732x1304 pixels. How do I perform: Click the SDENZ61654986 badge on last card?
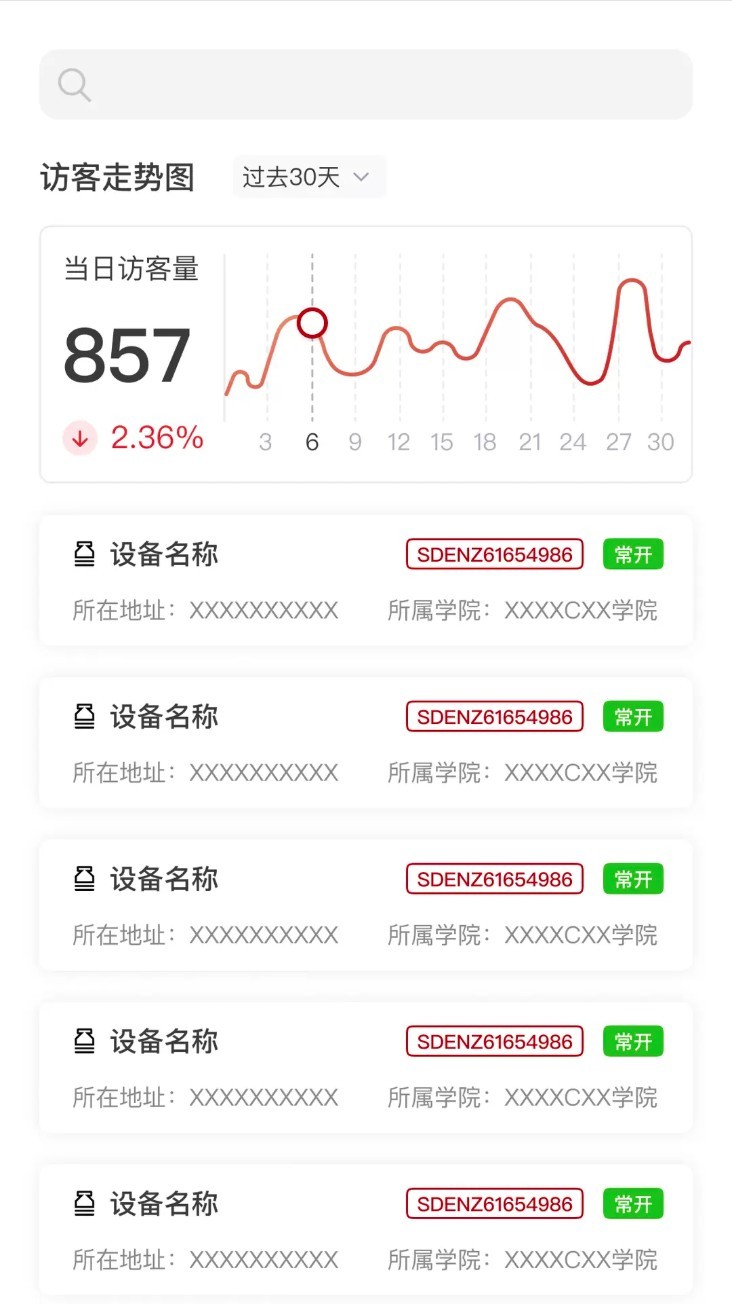pos(494,1203)
